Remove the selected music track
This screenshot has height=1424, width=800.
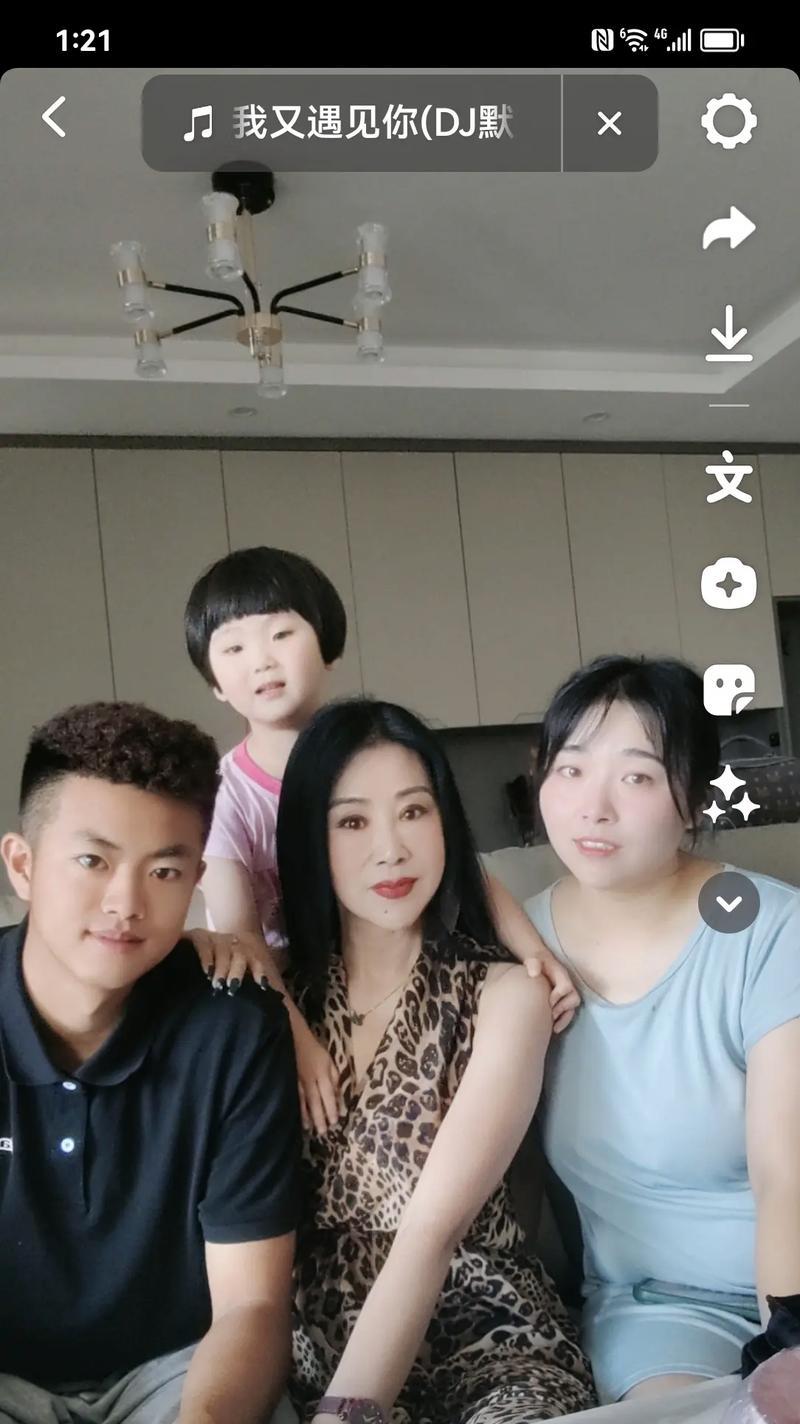[609, 124]
